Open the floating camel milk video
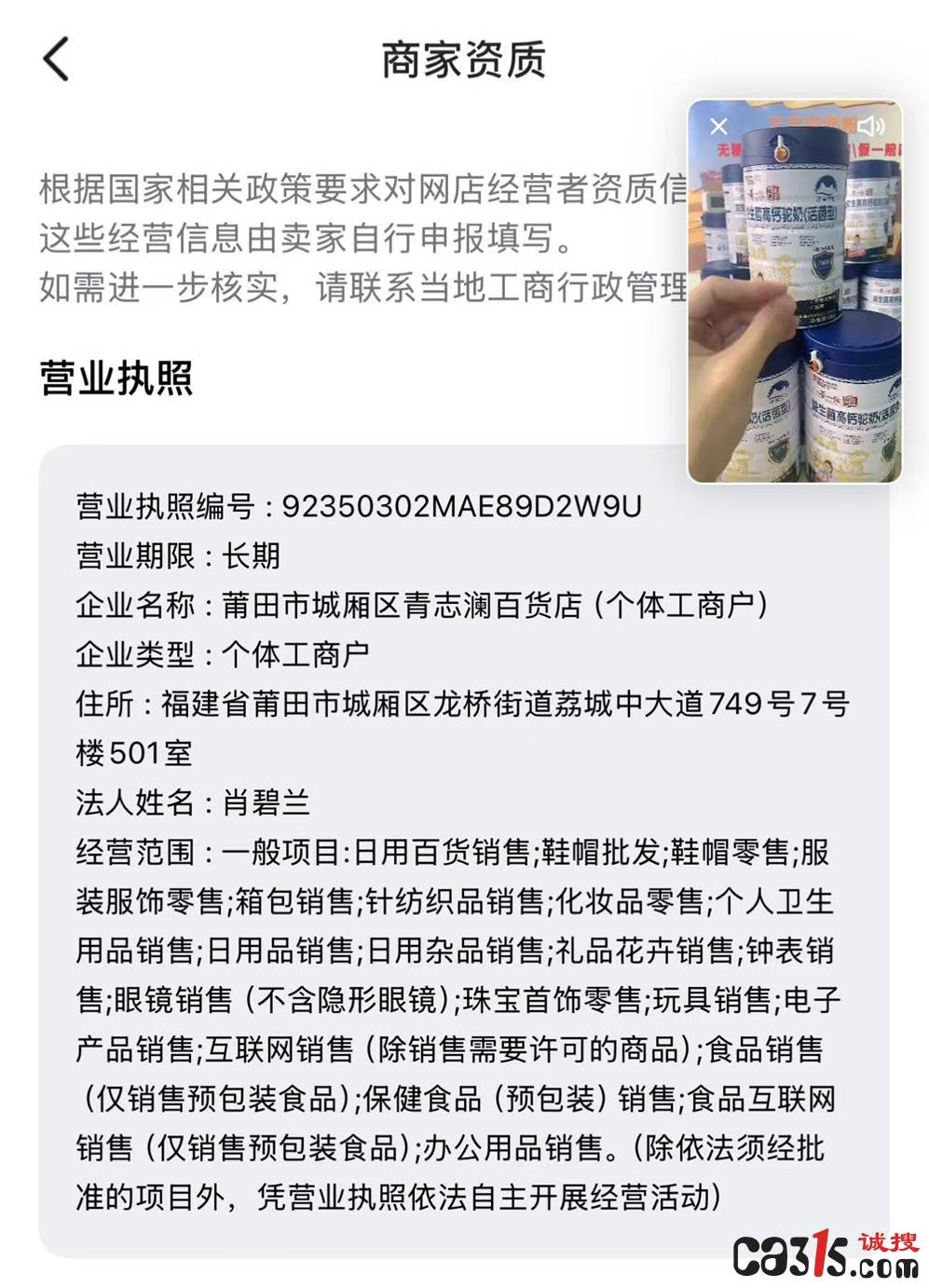 pos(795,308)
